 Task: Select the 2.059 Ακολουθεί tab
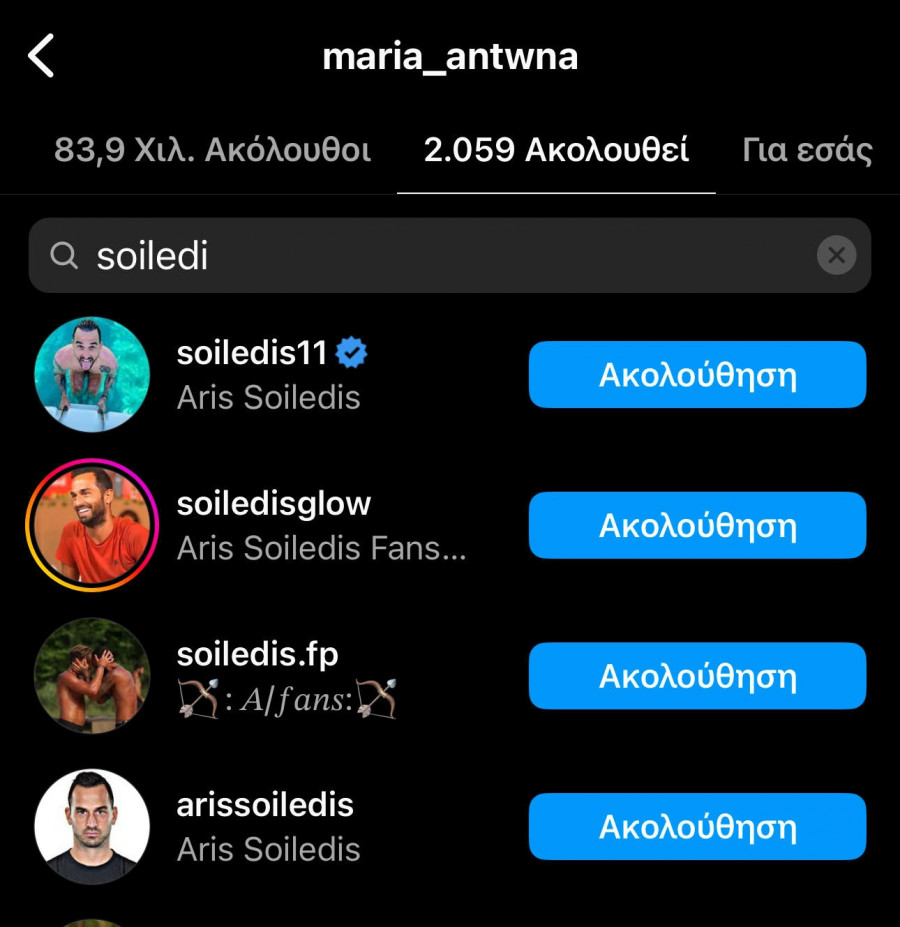[556, 151]
